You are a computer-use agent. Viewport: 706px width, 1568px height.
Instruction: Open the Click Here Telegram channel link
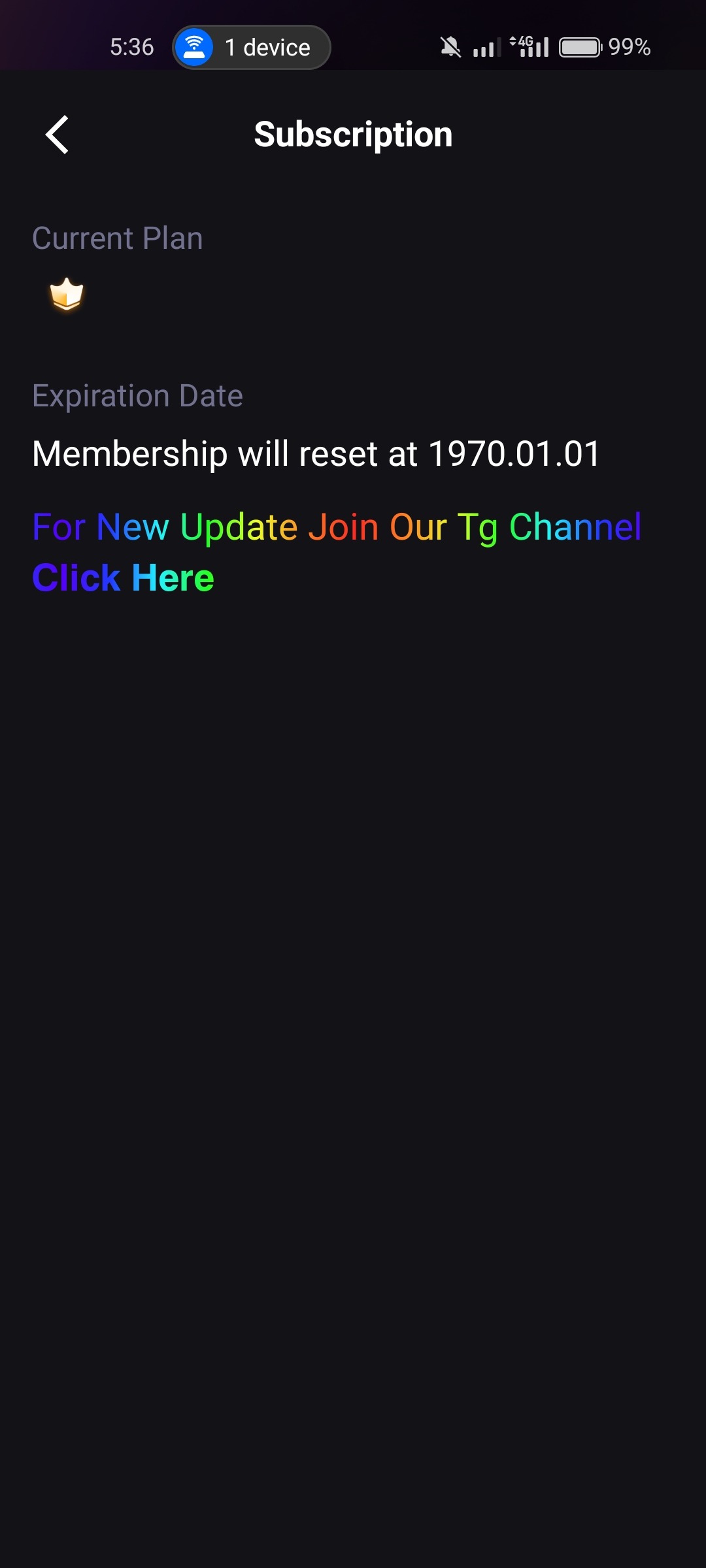pyautogui.click(x=123, y=578)
